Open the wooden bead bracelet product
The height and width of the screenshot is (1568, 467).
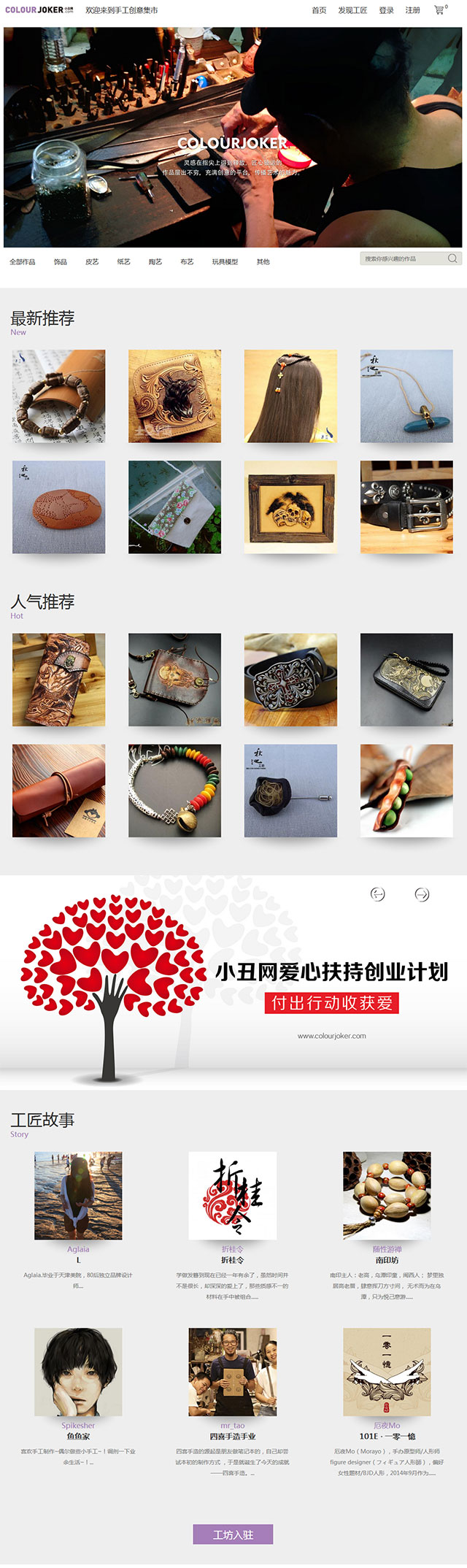point(58,396)
